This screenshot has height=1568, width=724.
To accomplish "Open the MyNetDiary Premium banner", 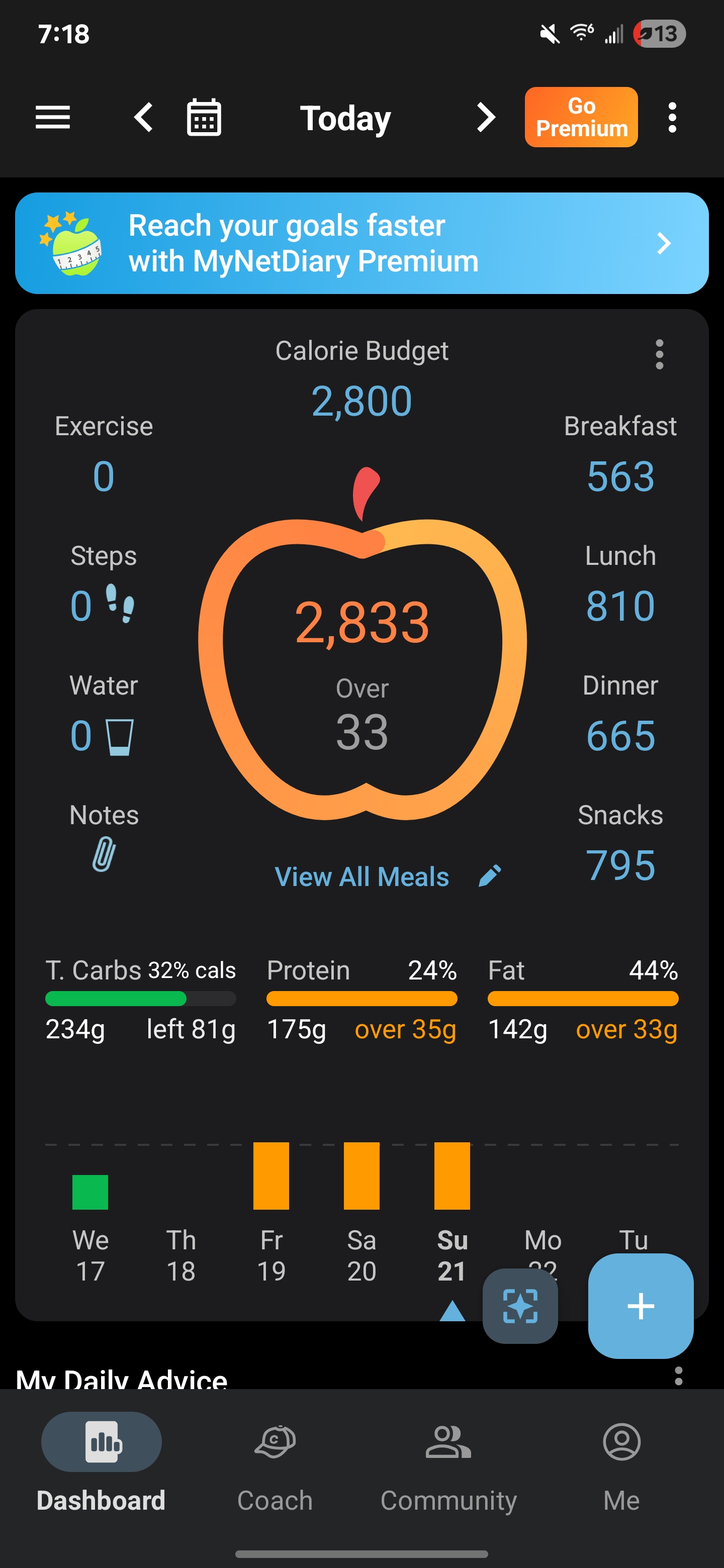I will tap(361, 243).
